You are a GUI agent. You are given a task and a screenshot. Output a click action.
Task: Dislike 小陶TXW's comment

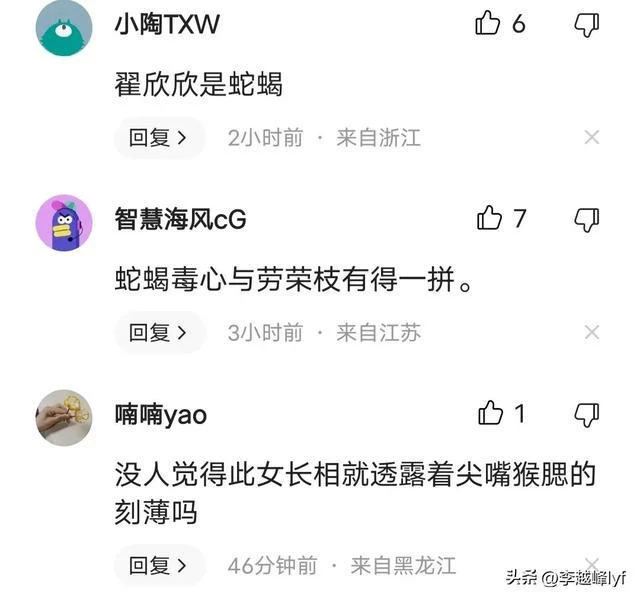587,24
